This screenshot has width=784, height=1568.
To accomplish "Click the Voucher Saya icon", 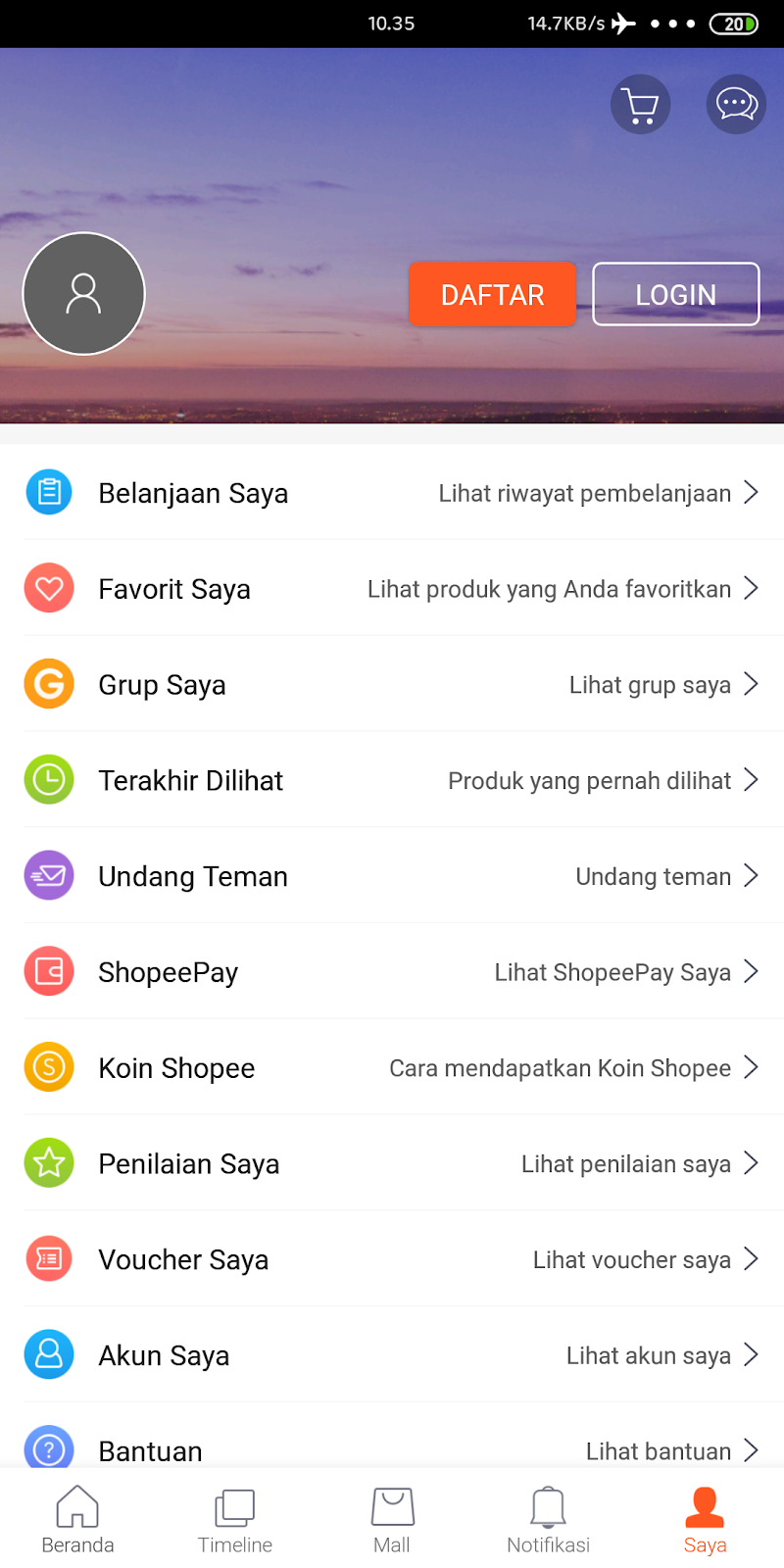I will 49,1259.
